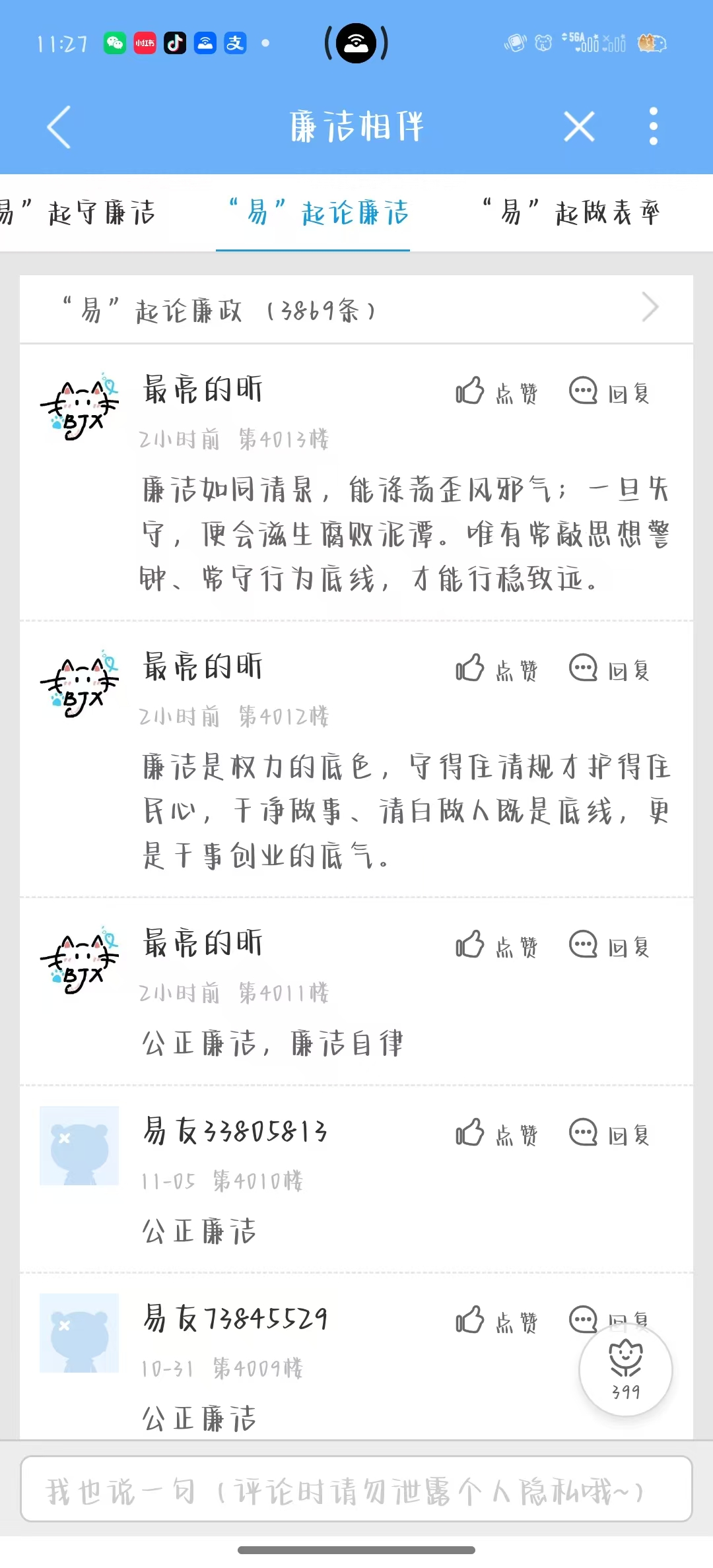Select the "易"起论廉洁 tab

pyautogui.click(x=319, y=213)
